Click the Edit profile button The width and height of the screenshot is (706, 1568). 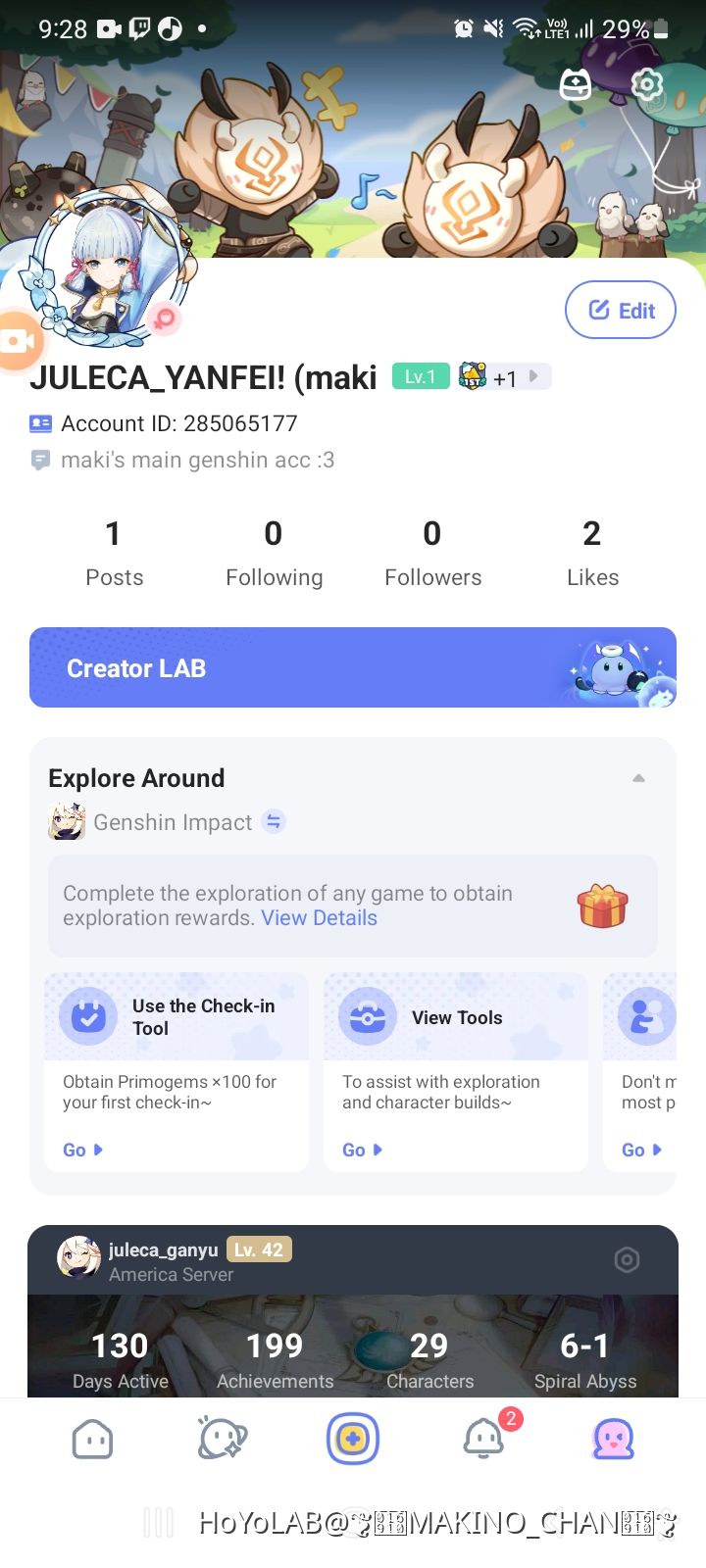(620, 310)
